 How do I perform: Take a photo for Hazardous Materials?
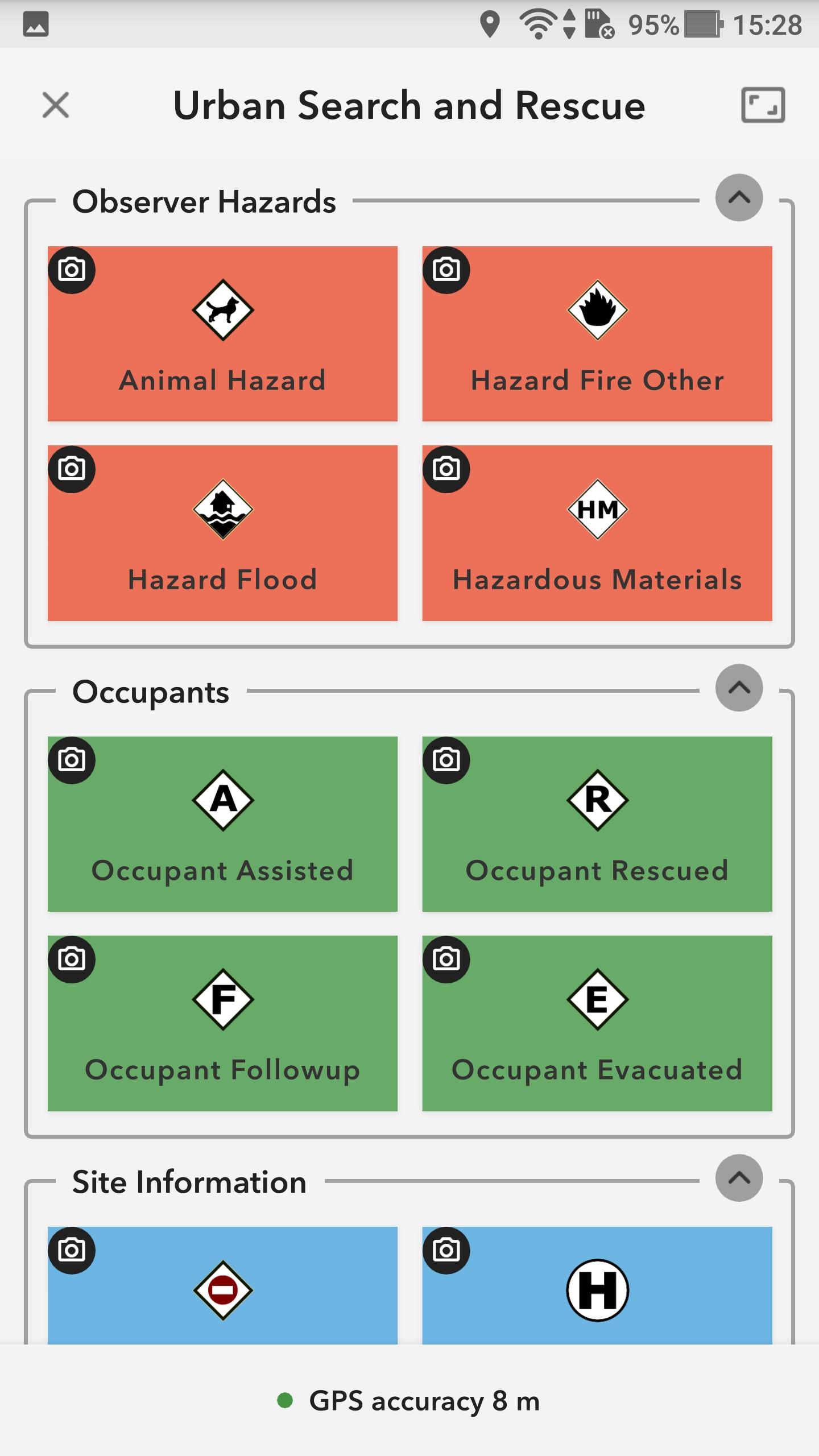pos(446,469)
